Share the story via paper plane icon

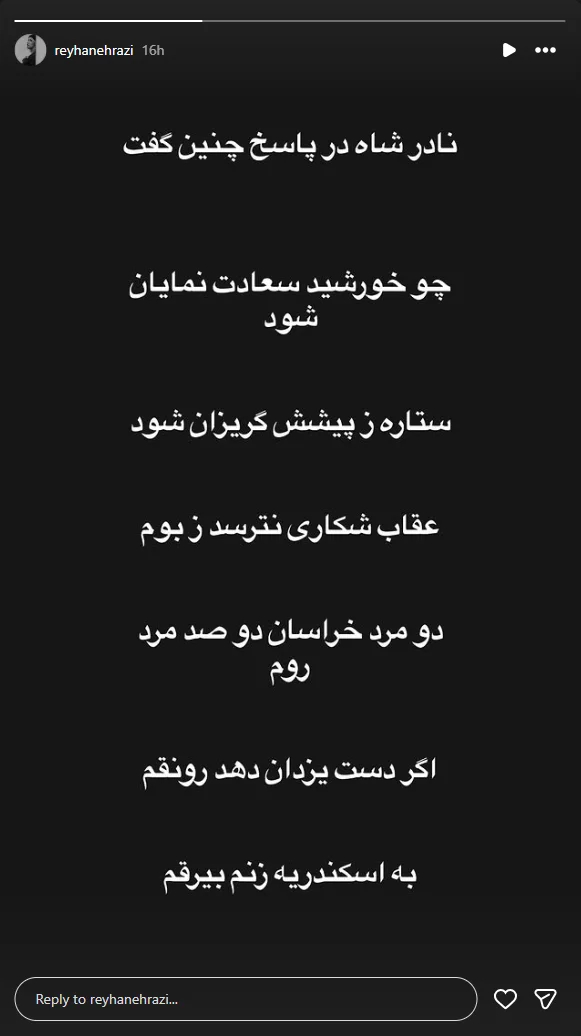coord(545,999)
